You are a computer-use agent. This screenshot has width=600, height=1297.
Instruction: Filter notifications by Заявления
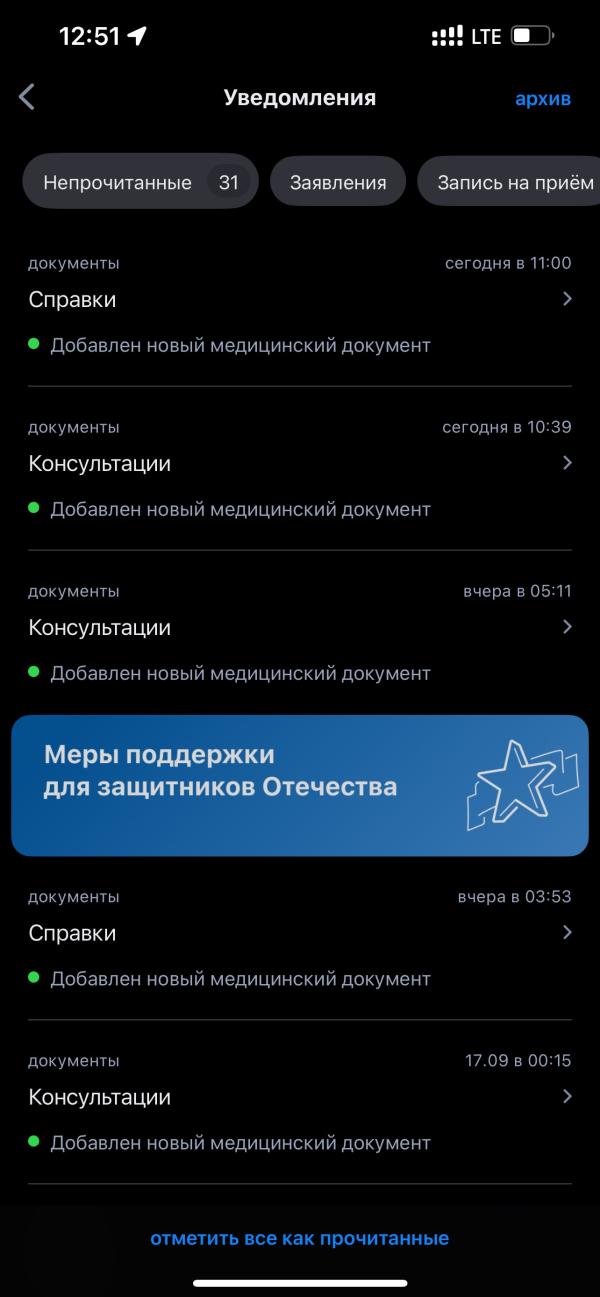click(338, 182)
